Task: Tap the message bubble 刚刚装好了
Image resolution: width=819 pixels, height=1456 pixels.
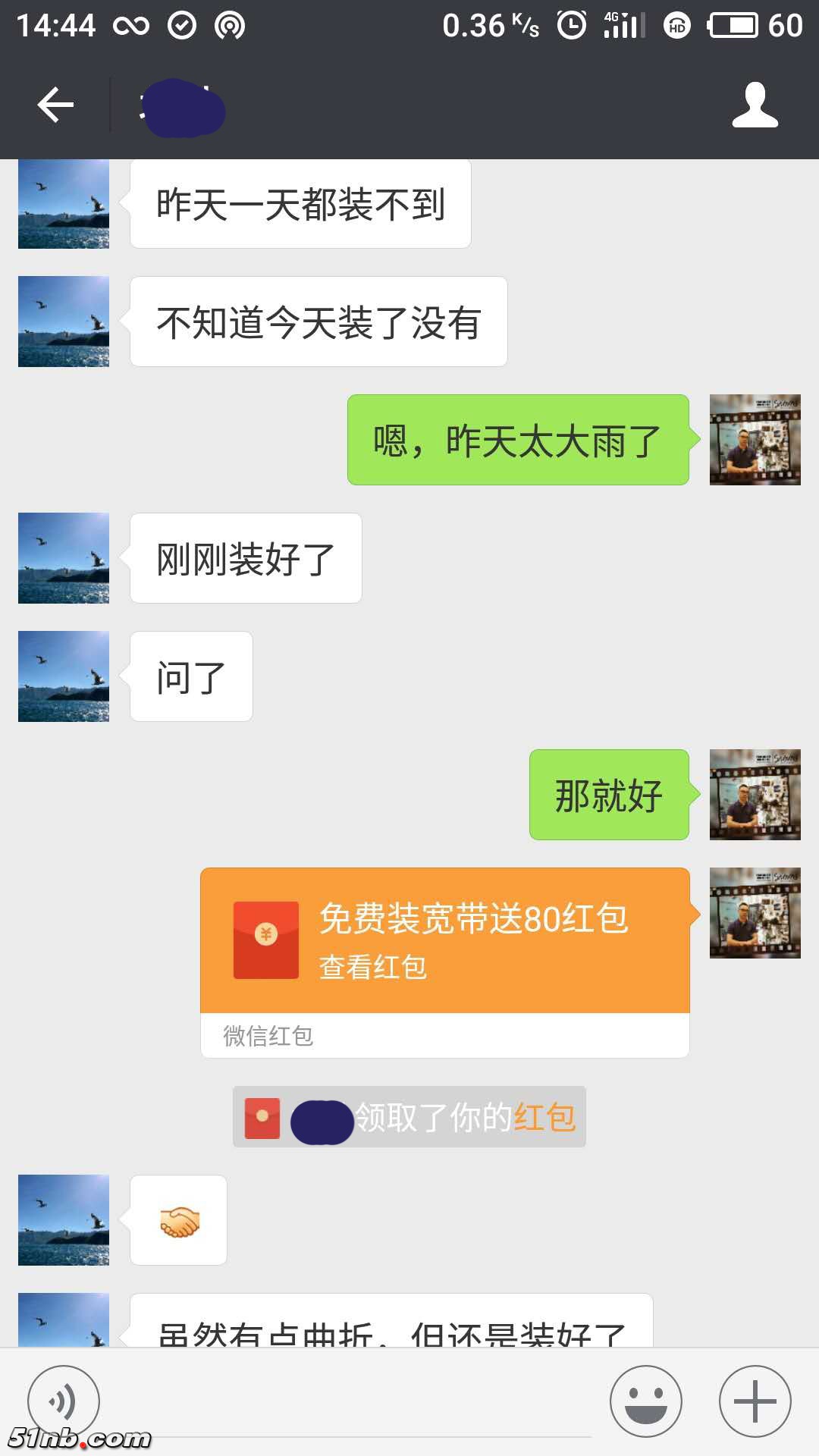Action: tap(245, 557)
